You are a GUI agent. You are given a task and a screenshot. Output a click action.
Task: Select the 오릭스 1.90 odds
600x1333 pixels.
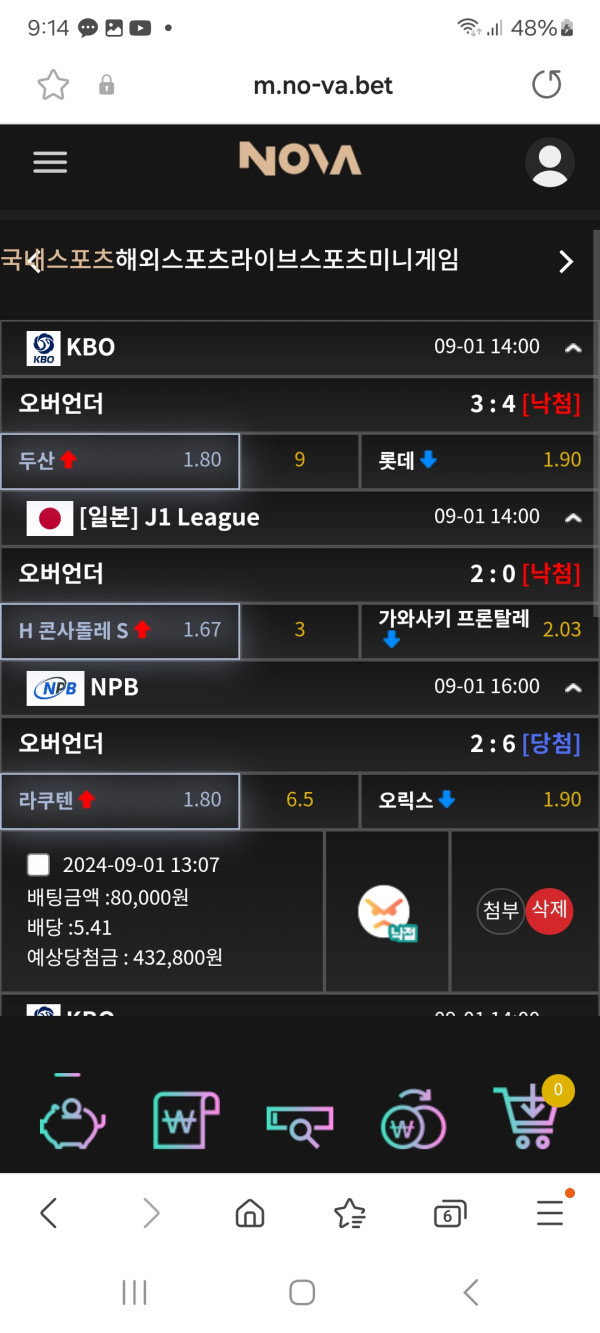pos(479,801)
